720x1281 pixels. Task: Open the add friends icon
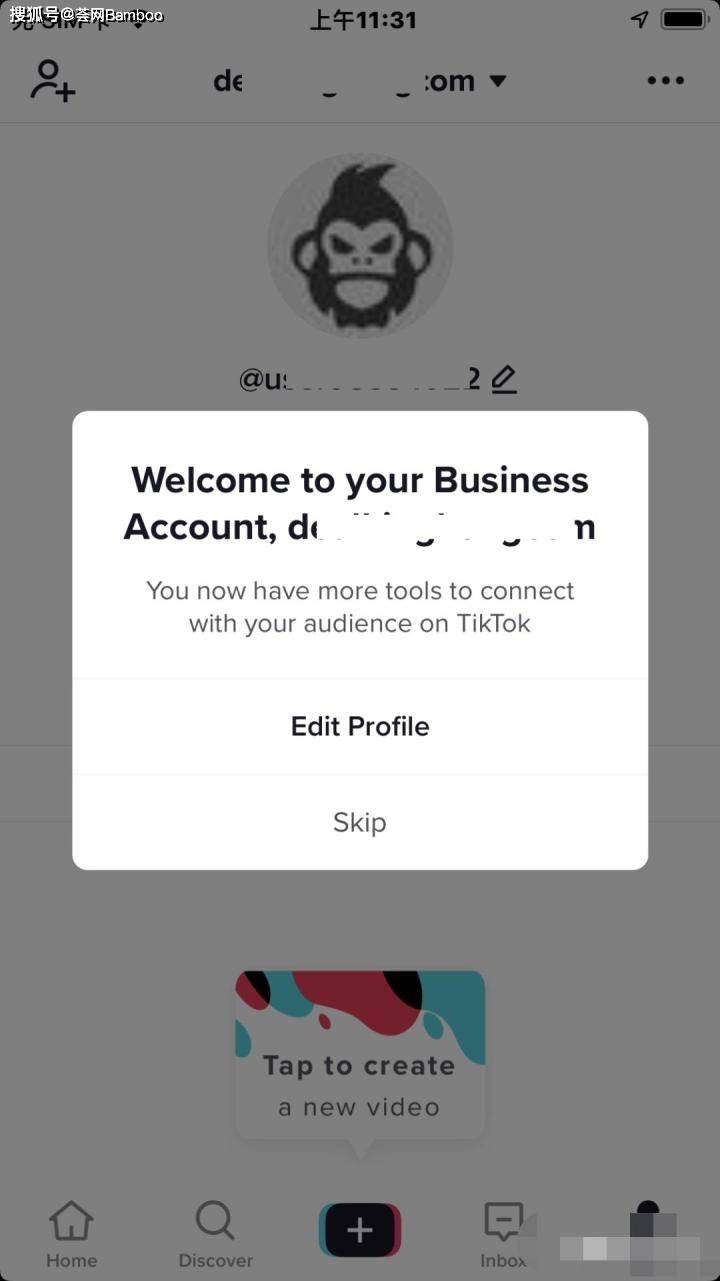click(x=53, y=80)
